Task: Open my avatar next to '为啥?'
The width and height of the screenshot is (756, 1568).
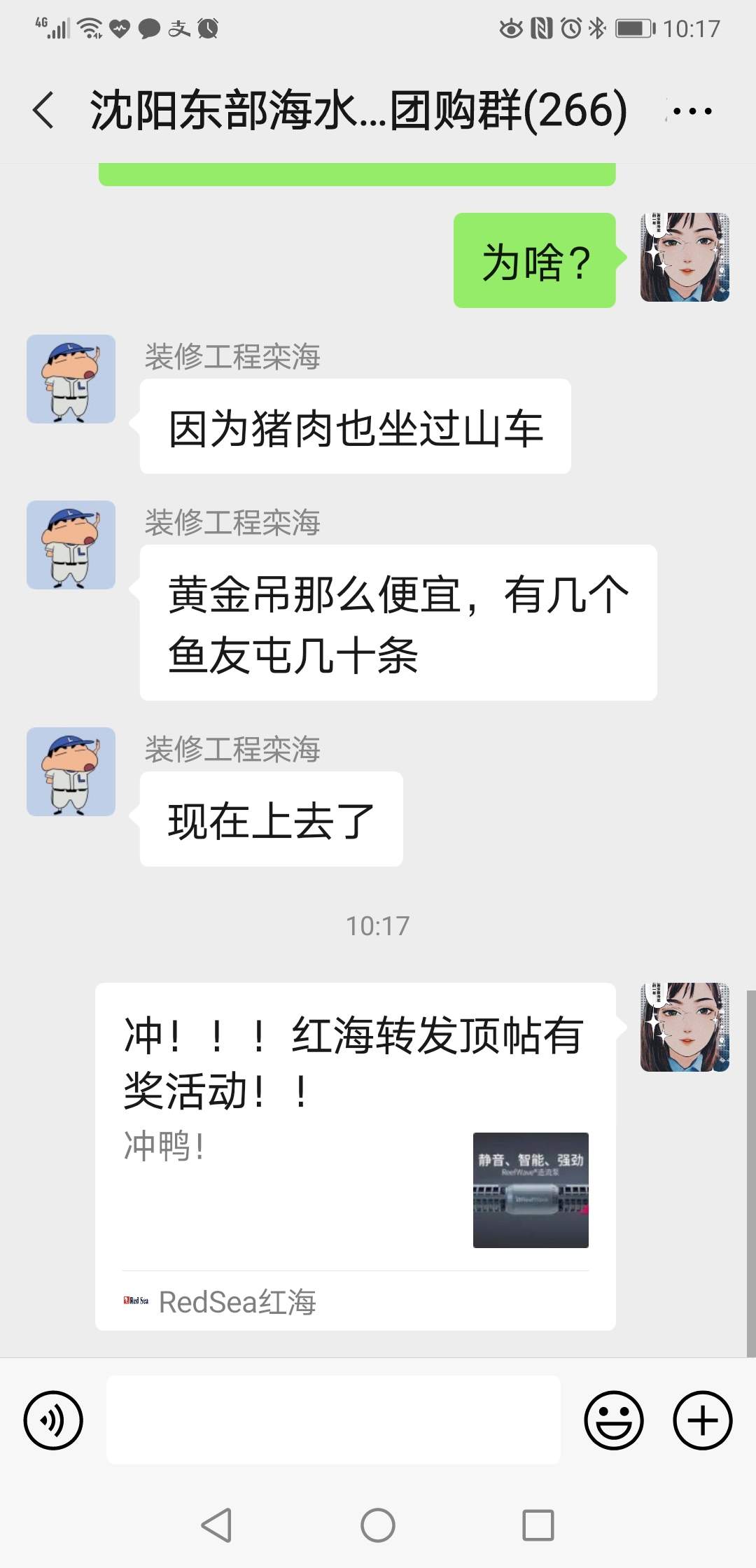Action: (685, 258)
